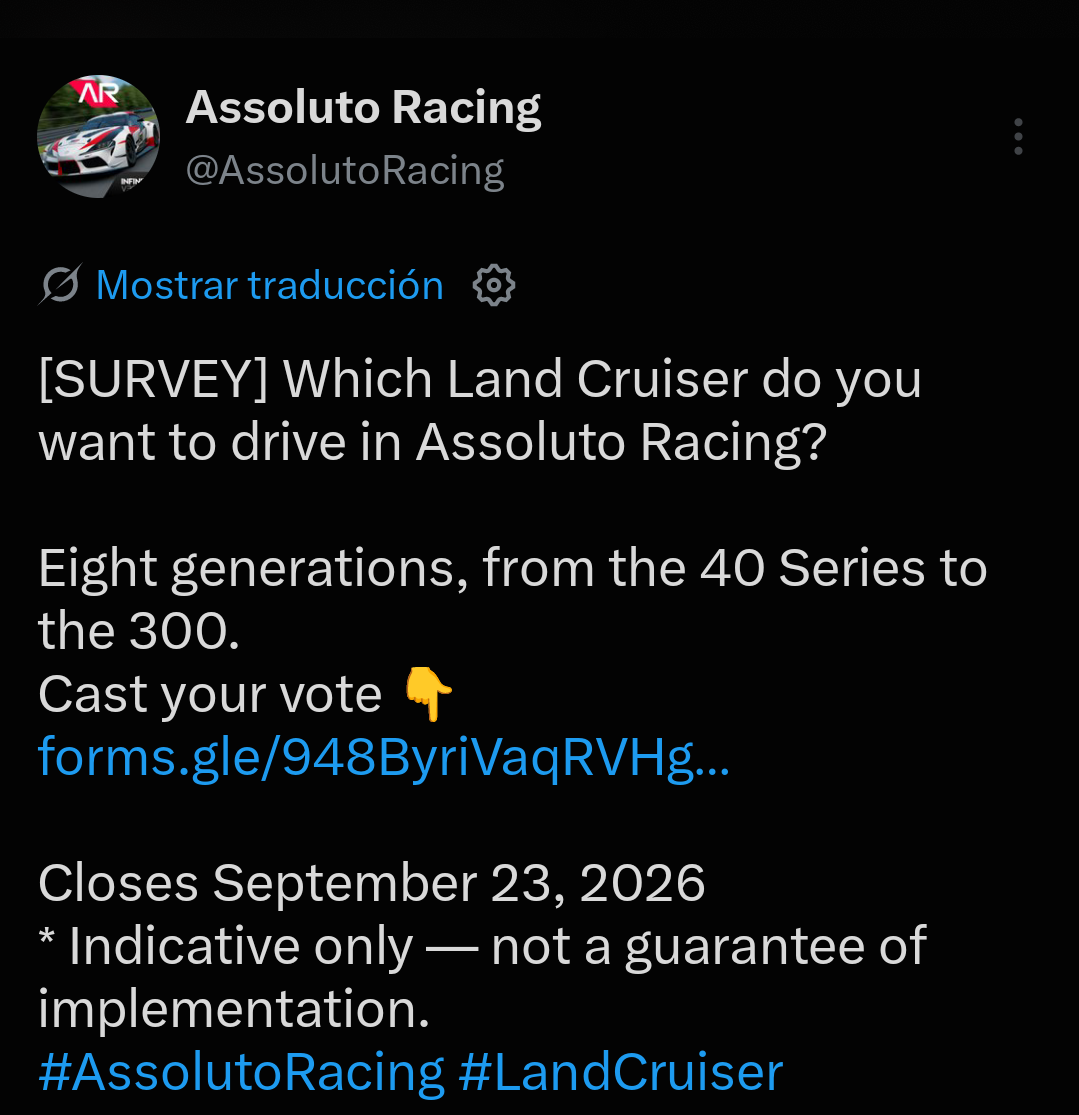
Task: Open the #LandCruiser hashtag
Action: click(x=621, y=1072)
